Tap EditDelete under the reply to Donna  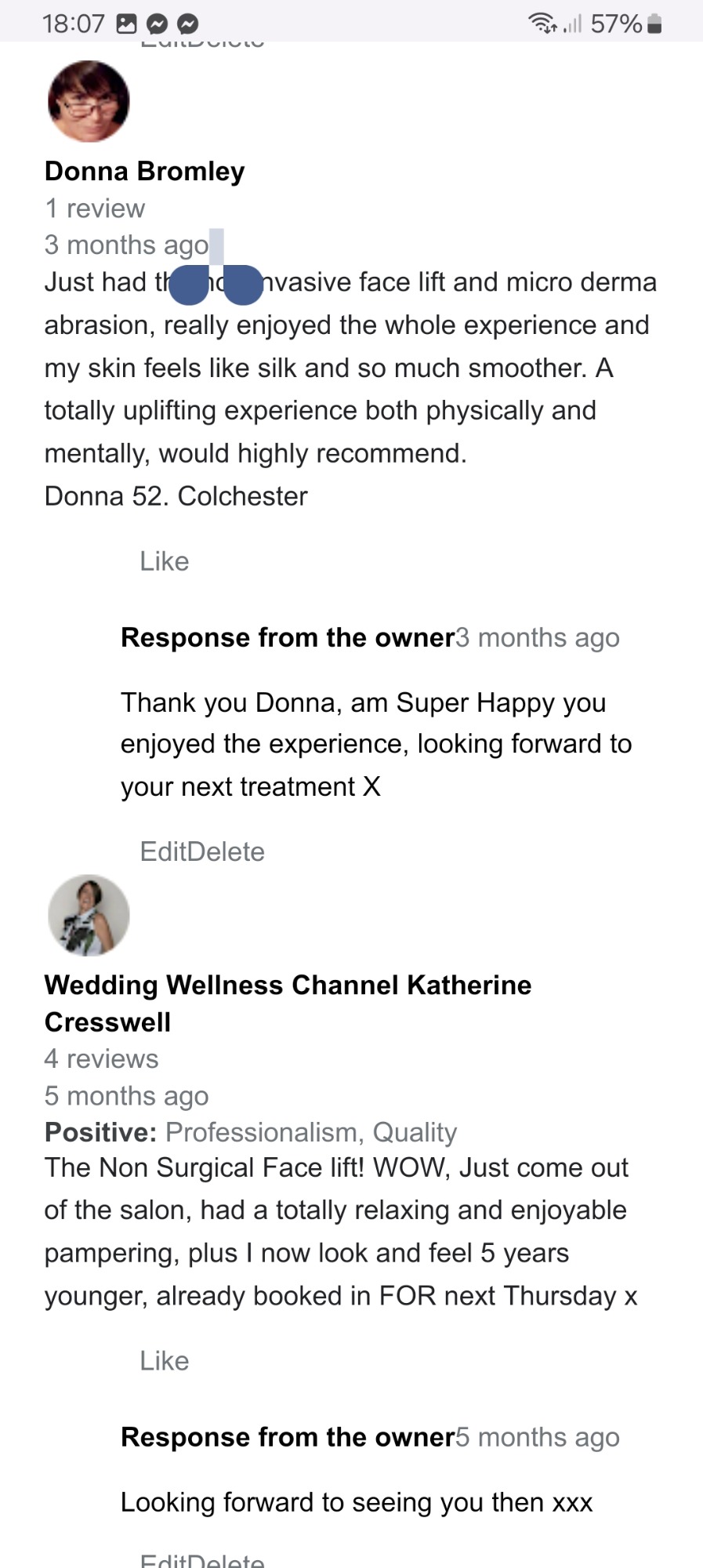point(202,851)
